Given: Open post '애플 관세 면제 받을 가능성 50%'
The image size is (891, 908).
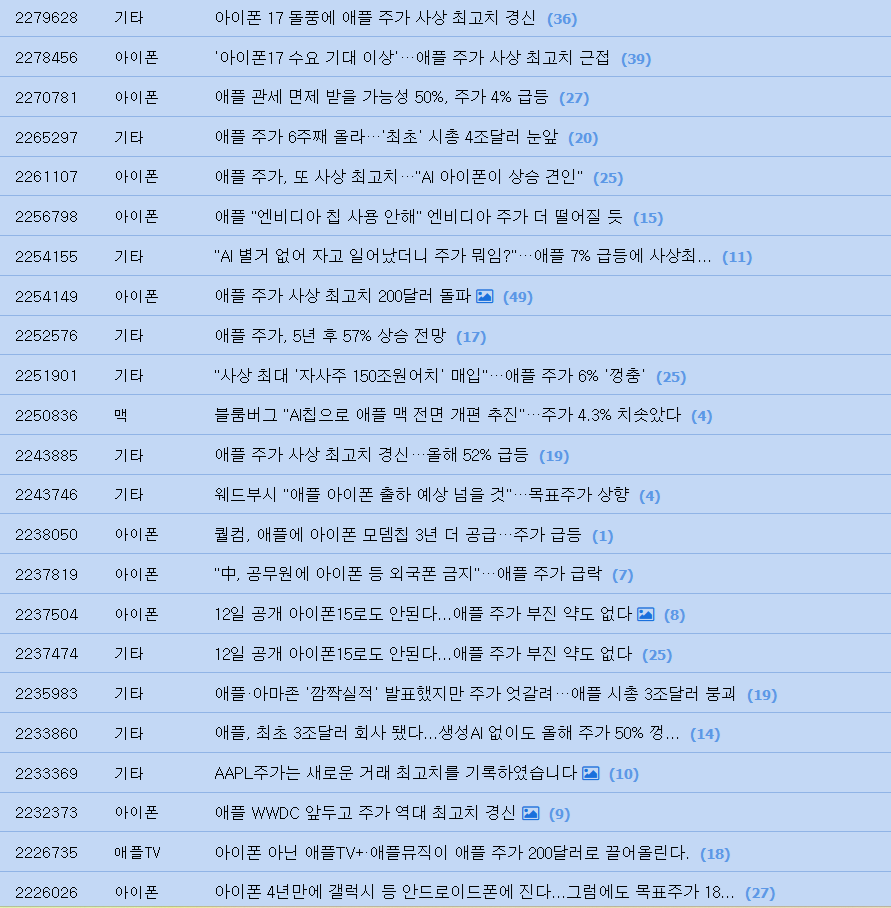Looking at the screenshot, I should (381, 97).
